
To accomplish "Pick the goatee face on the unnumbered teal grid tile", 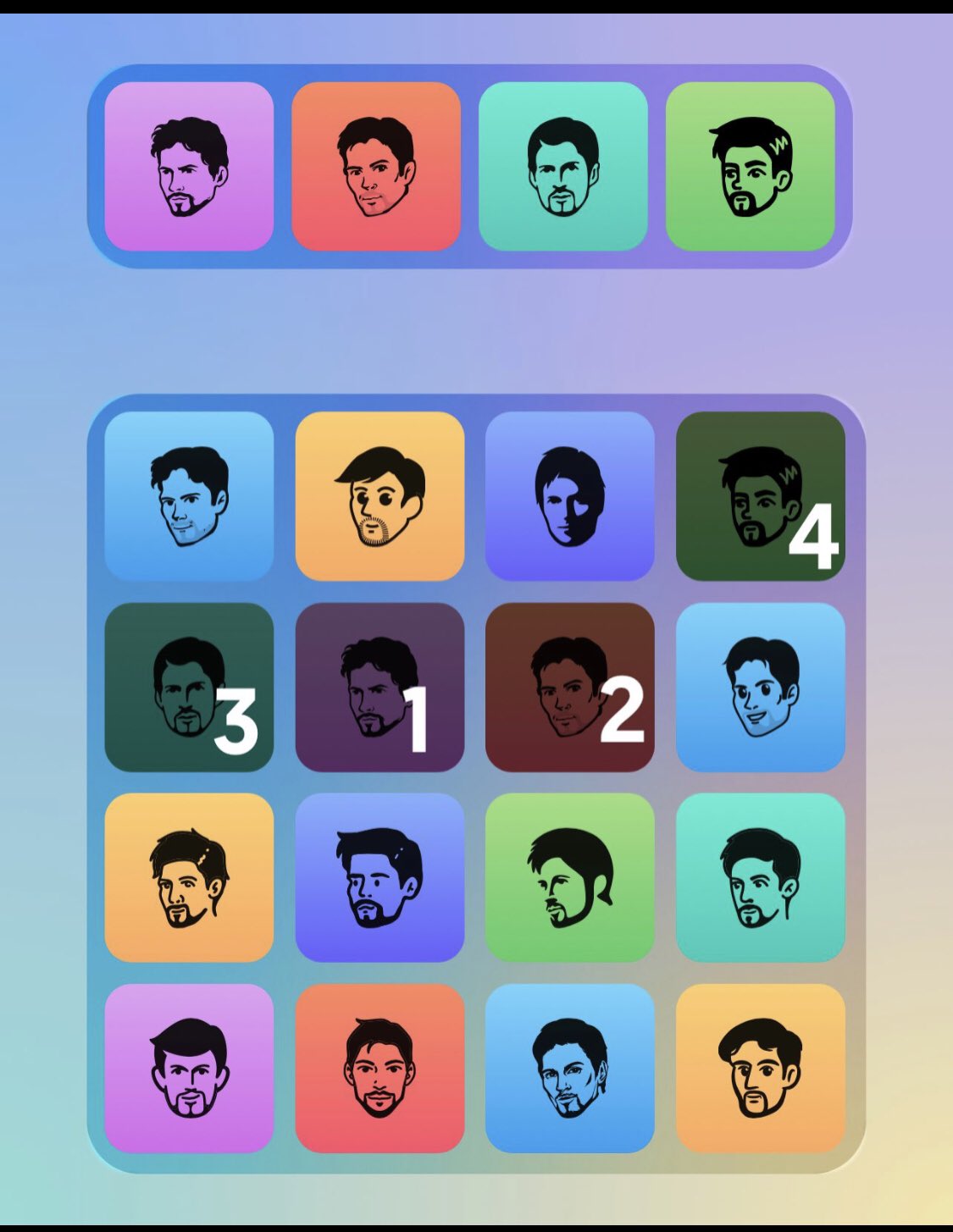I will tap(760, 877).
